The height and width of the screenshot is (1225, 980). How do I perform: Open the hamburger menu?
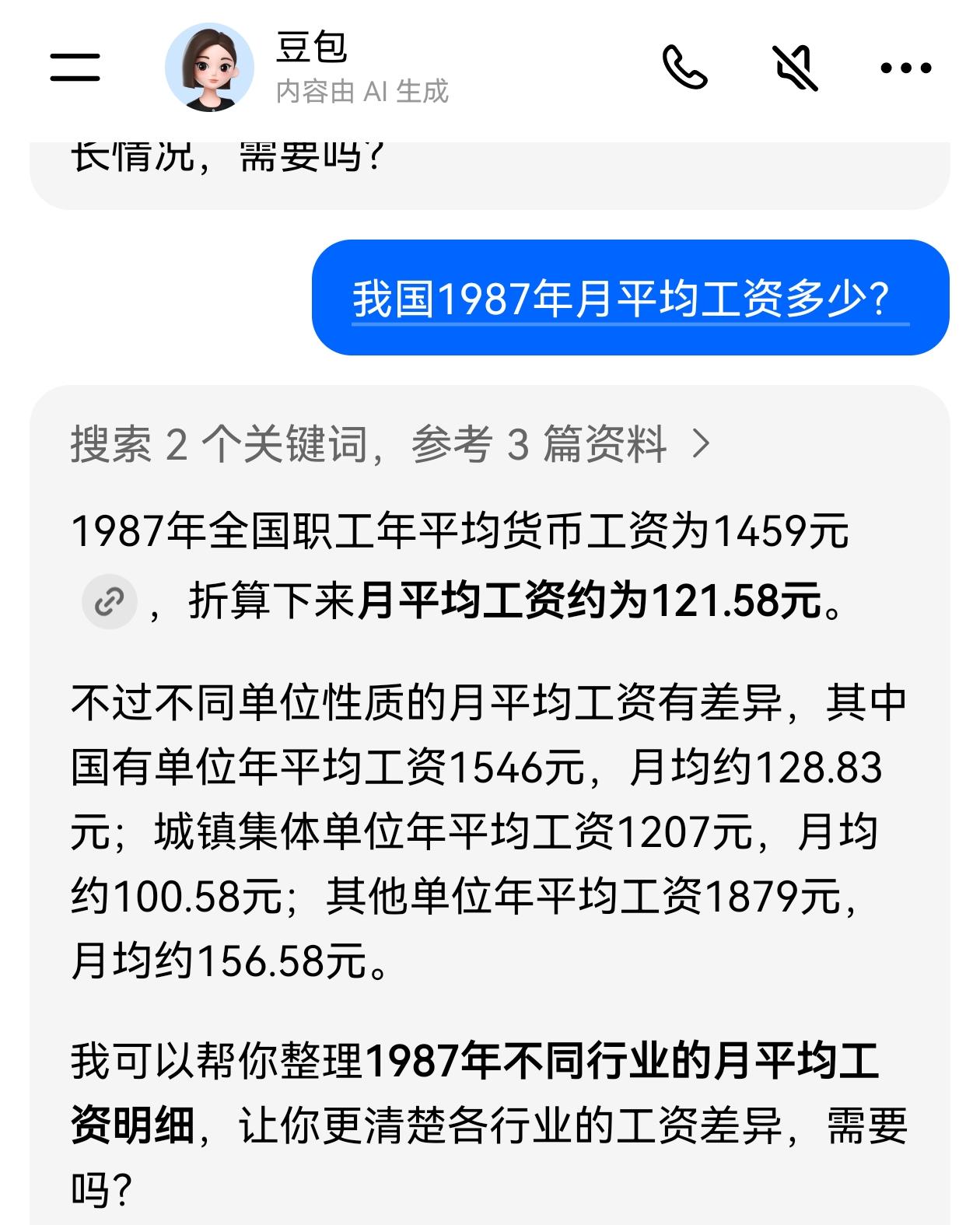[x=75, y=68]
